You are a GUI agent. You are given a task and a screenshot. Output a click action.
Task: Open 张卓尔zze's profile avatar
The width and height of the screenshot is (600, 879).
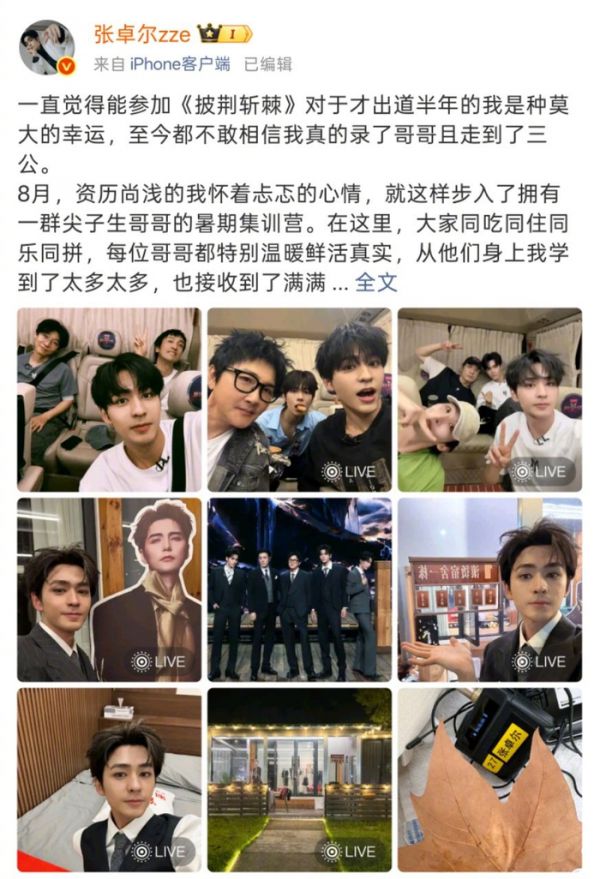(x=48, y=48)
